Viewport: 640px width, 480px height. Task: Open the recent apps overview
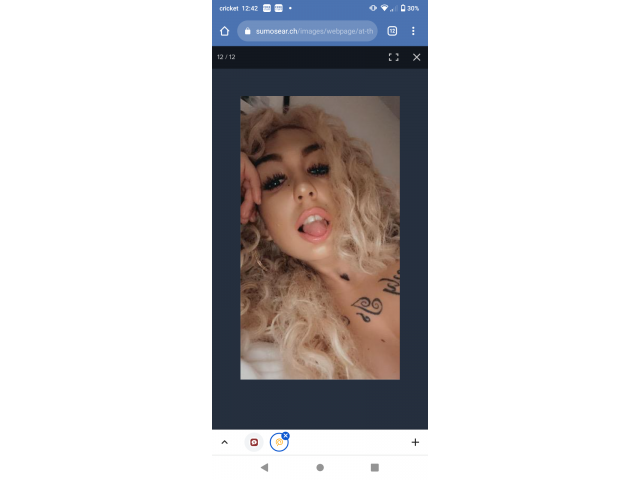[375, 467]
